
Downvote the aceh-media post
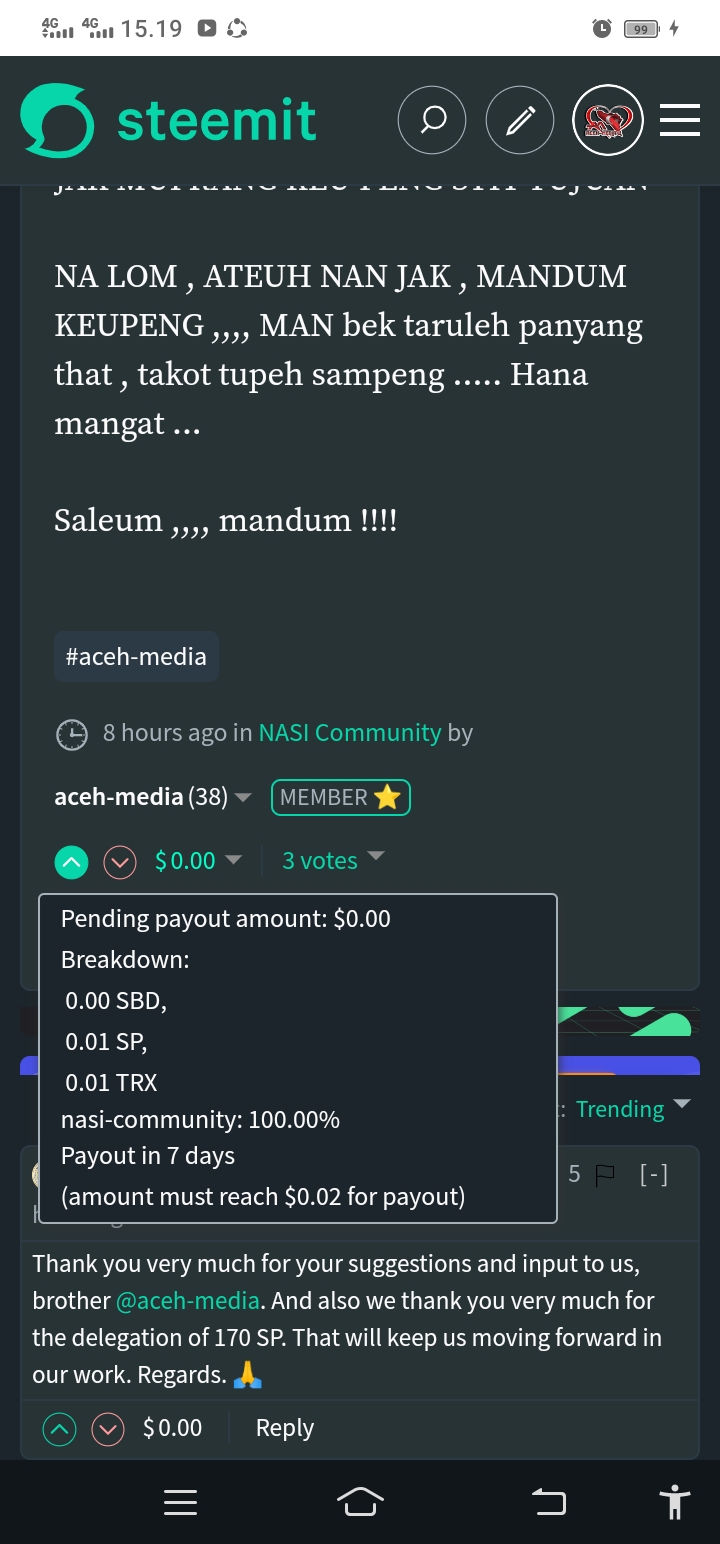coord(120,861)
